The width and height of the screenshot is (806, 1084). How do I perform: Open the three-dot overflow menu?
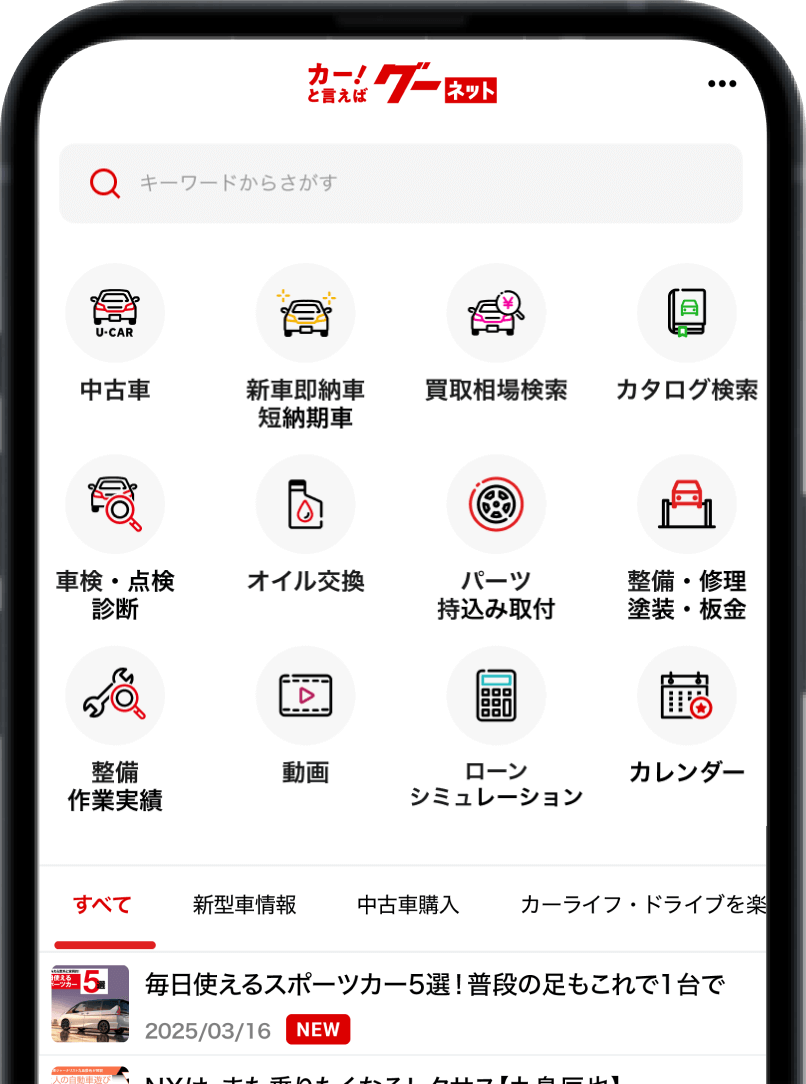click(x=721, y=84)
